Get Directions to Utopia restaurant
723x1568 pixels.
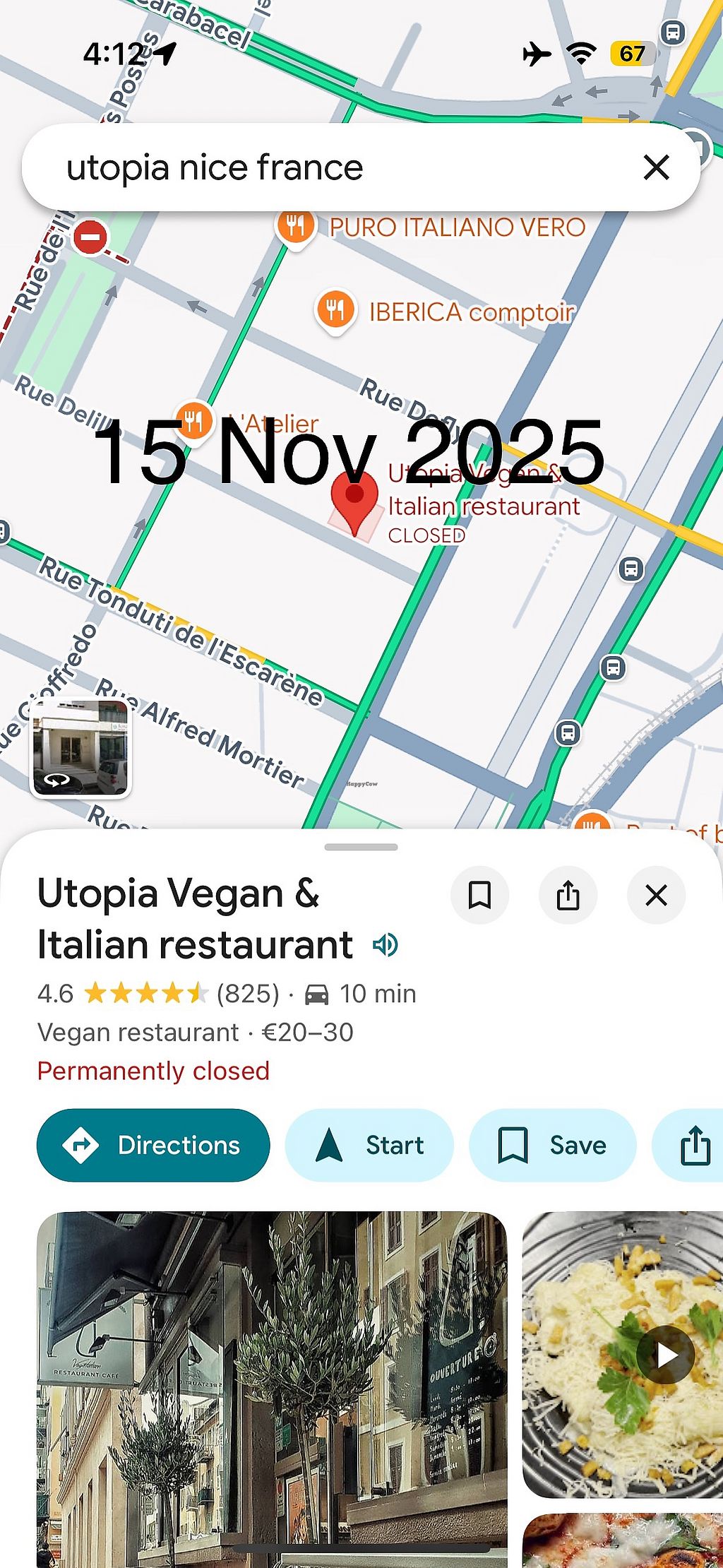[153, 1145]
